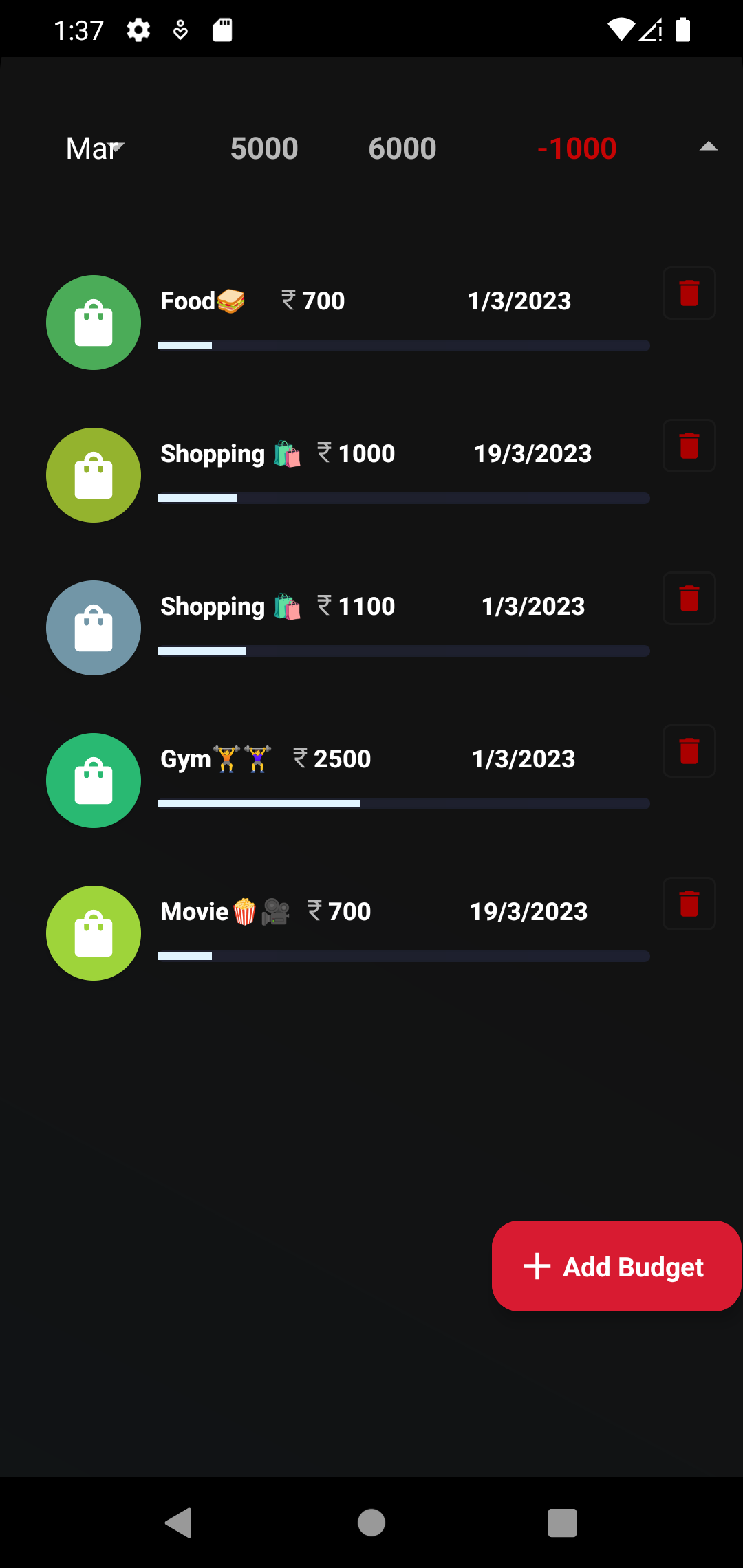Delete the Gym budget entry
743x1568 pixels.
[x=688, y=750]
